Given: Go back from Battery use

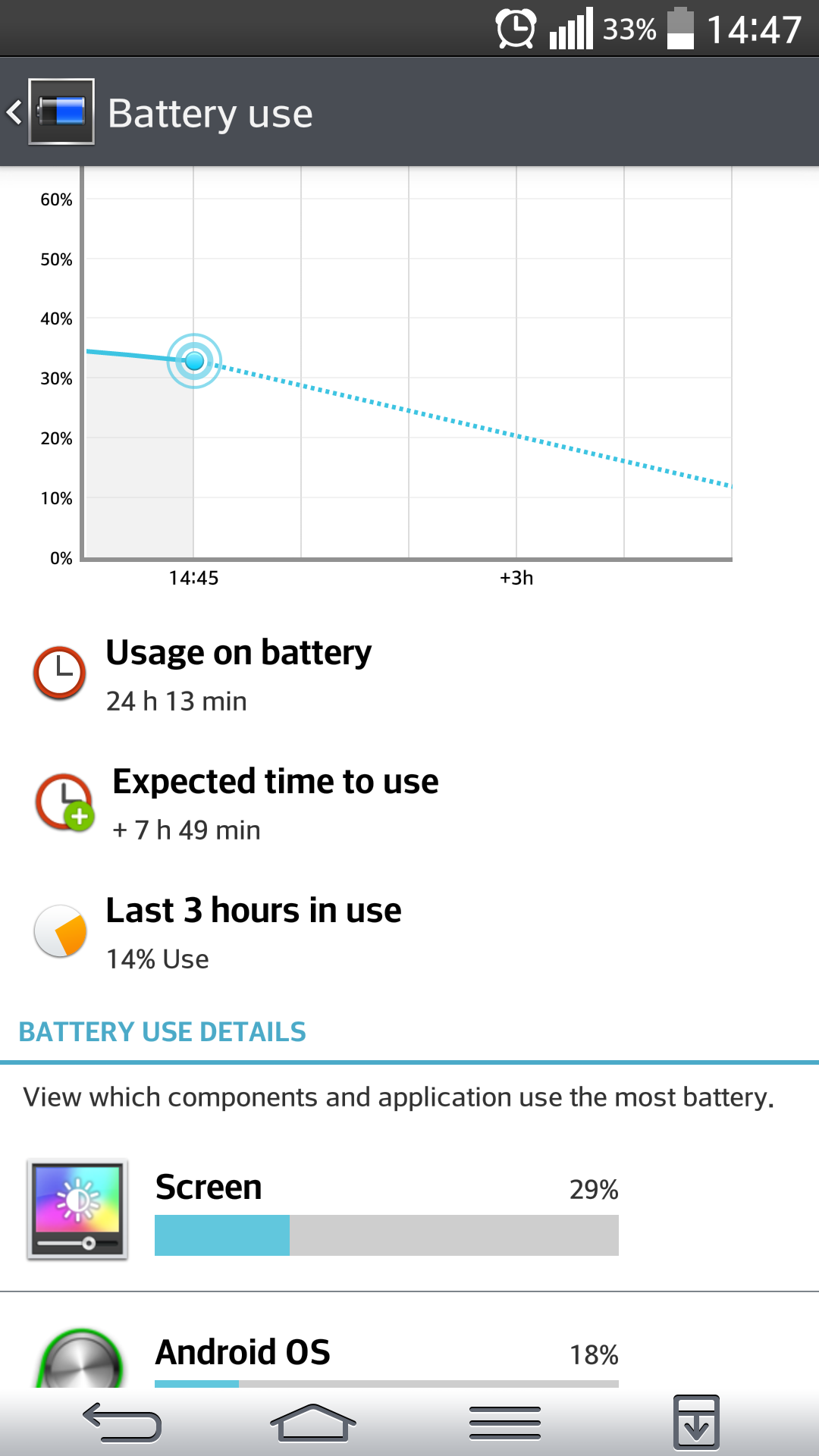Looking at the screenshot, I should pos(49,112).
